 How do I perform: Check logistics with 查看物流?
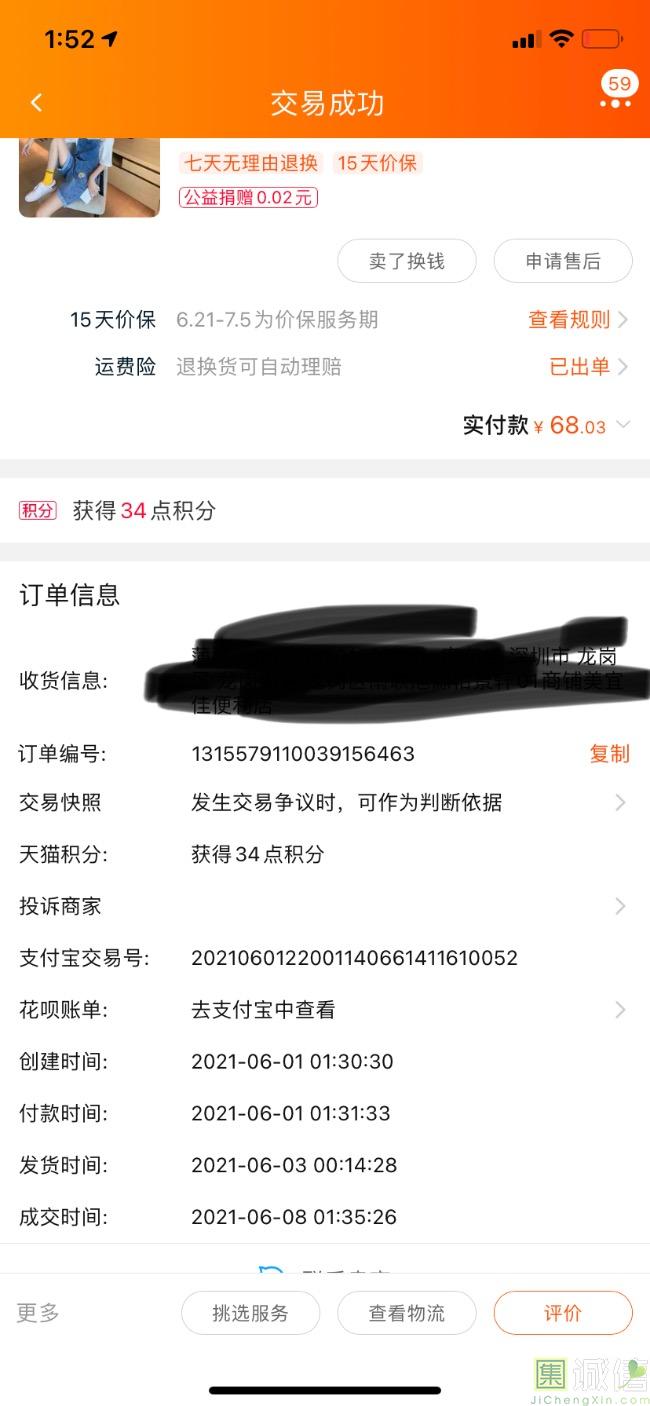point(406,1313)
